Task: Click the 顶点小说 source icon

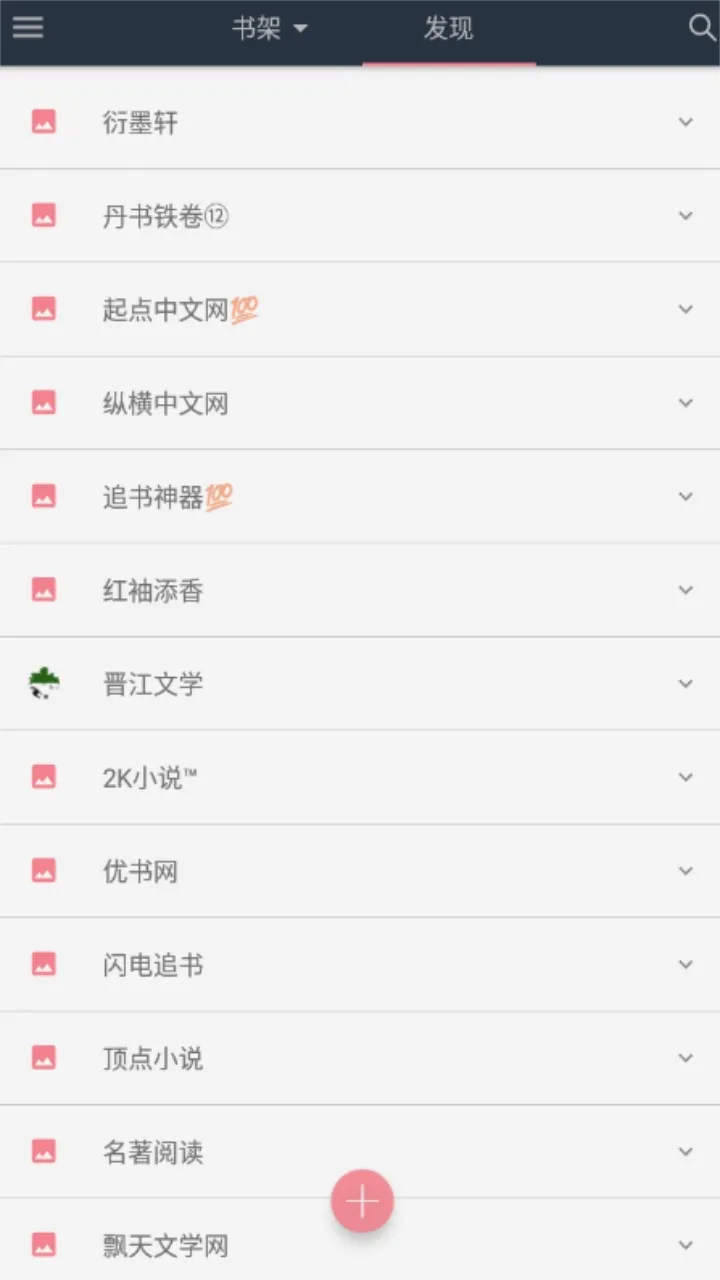Action: pos(43,1058)
